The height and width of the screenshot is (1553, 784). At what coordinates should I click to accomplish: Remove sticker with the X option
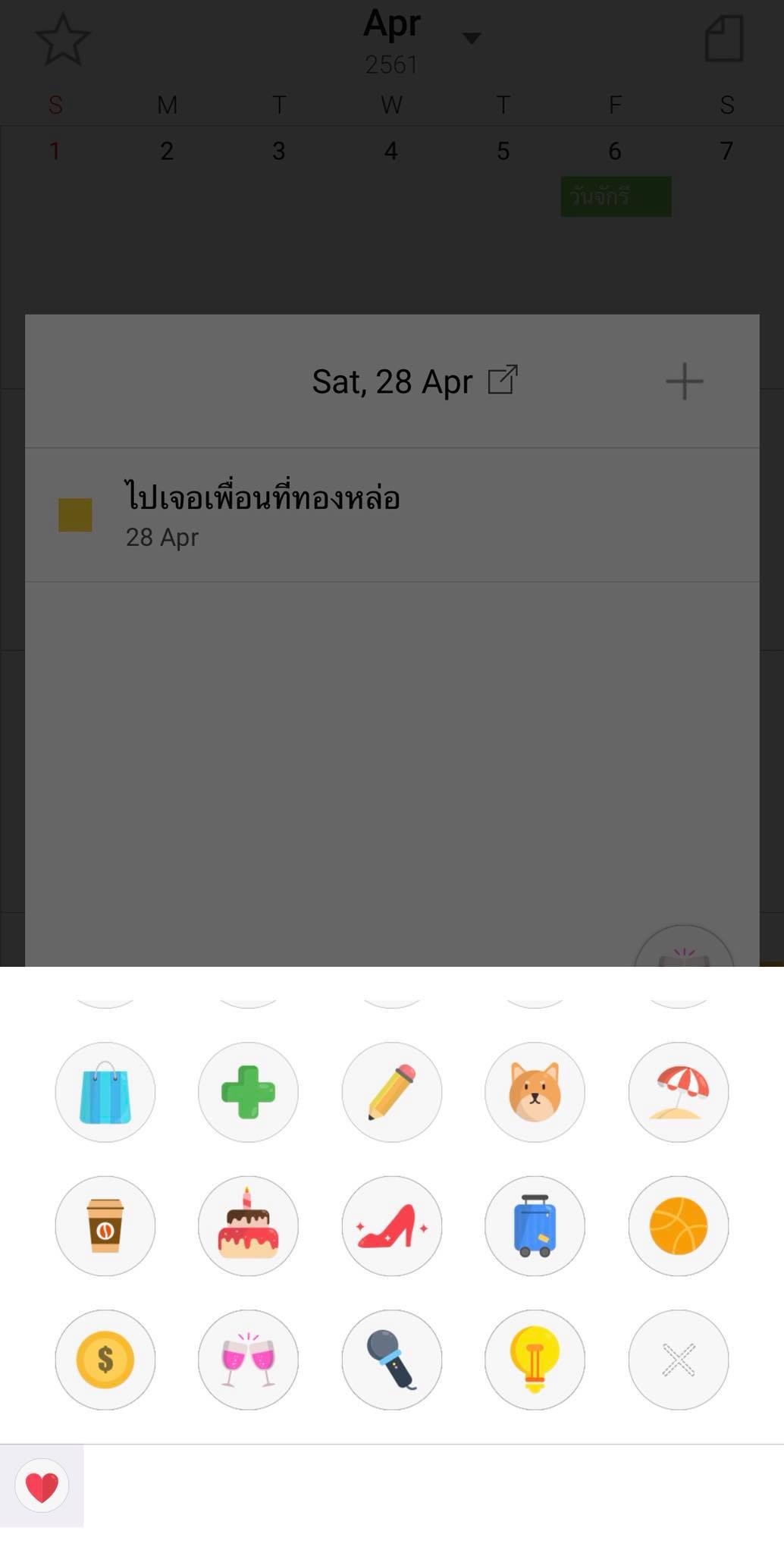tap(678, 1360)
